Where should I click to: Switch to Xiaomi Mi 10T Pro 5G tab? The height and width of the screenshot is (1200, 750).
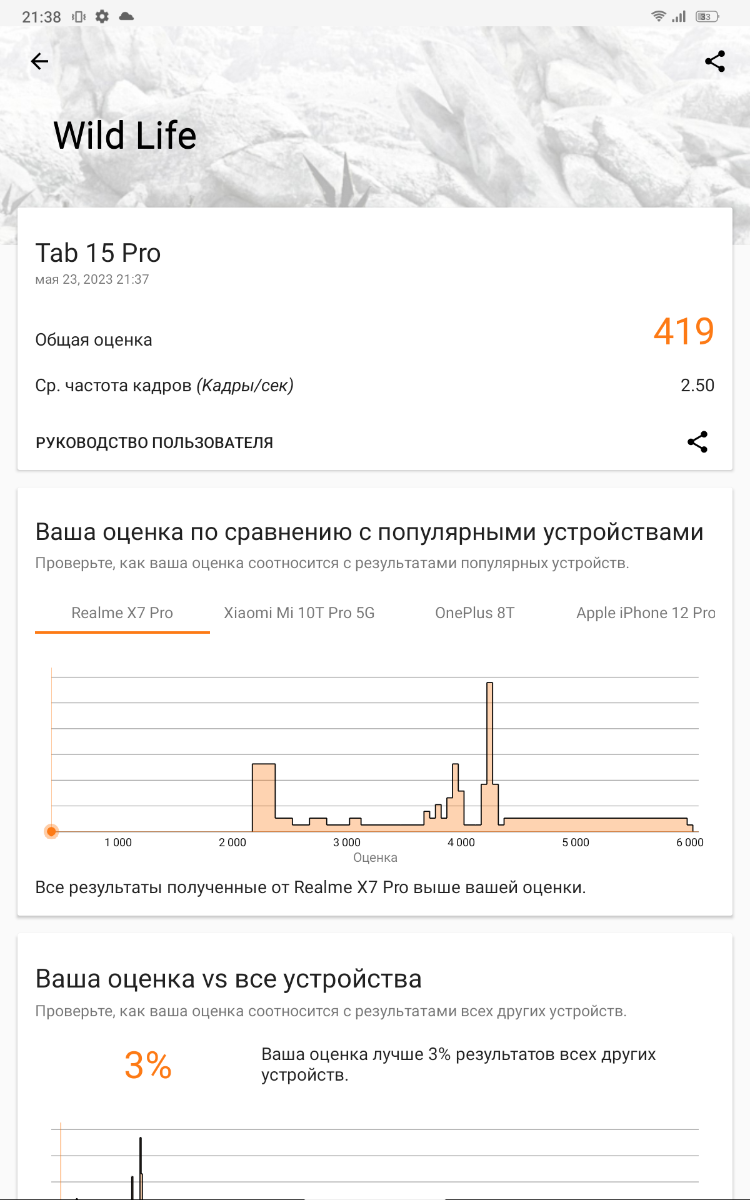(x=299, y=613)
